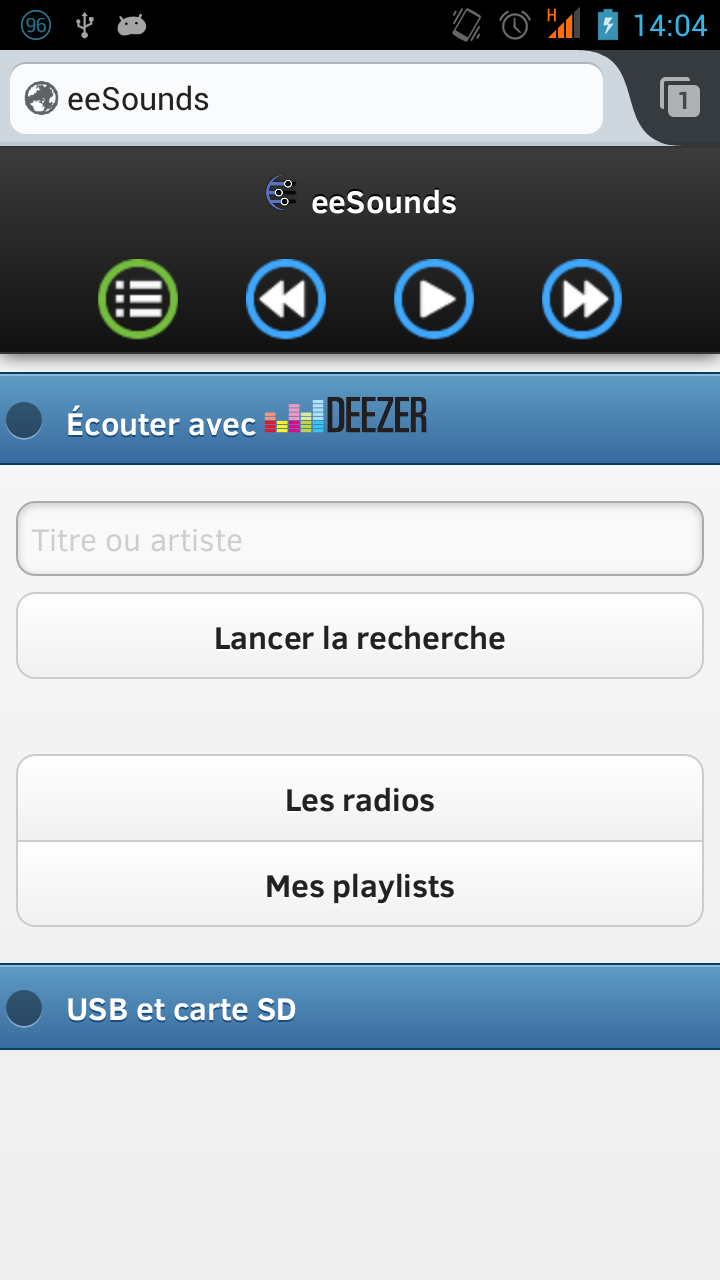Click the eeSounds logo icon

[280, 194]
